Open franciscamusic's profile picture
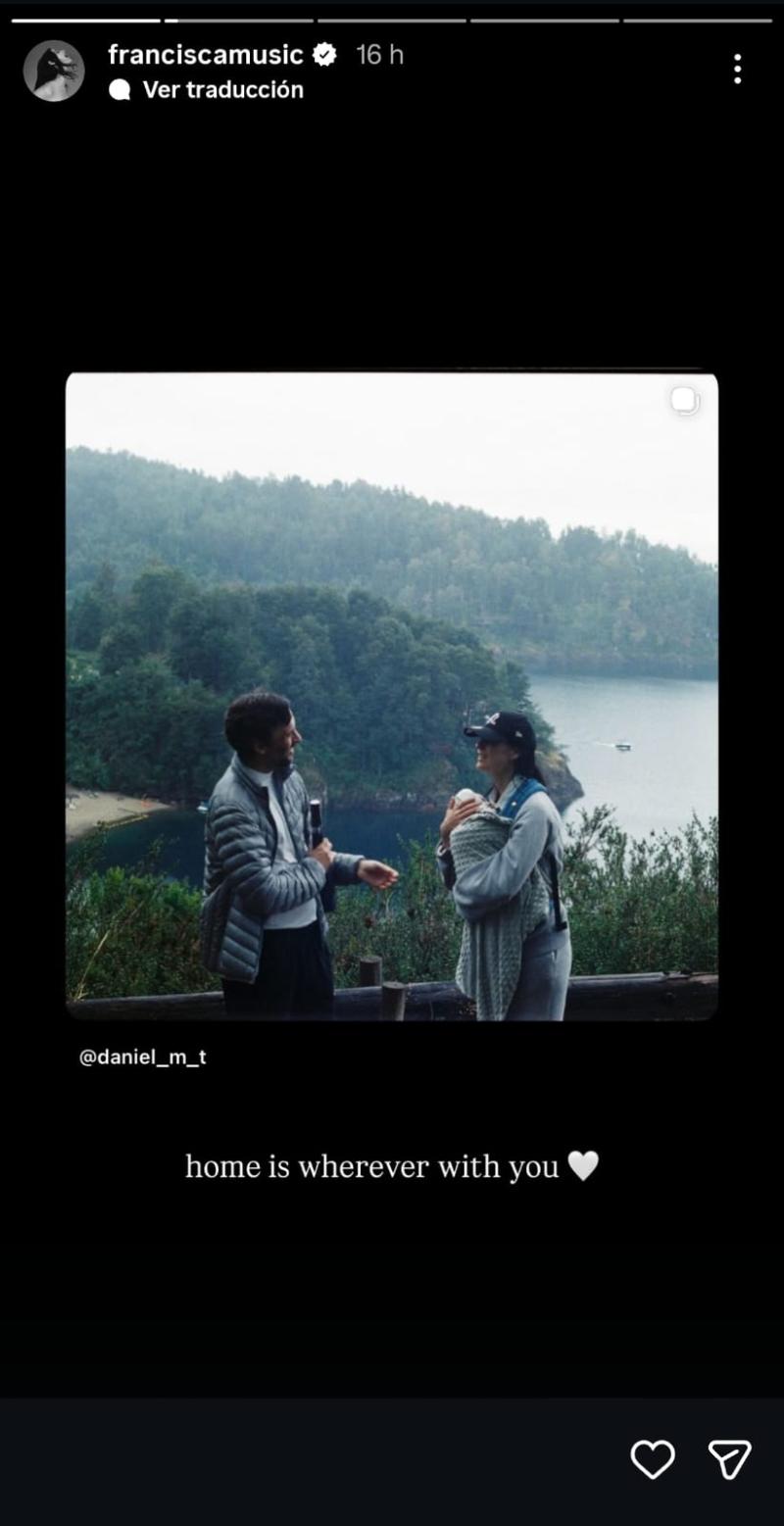Viewport: 784px width, 1526px height. click(x=54, y=71)
